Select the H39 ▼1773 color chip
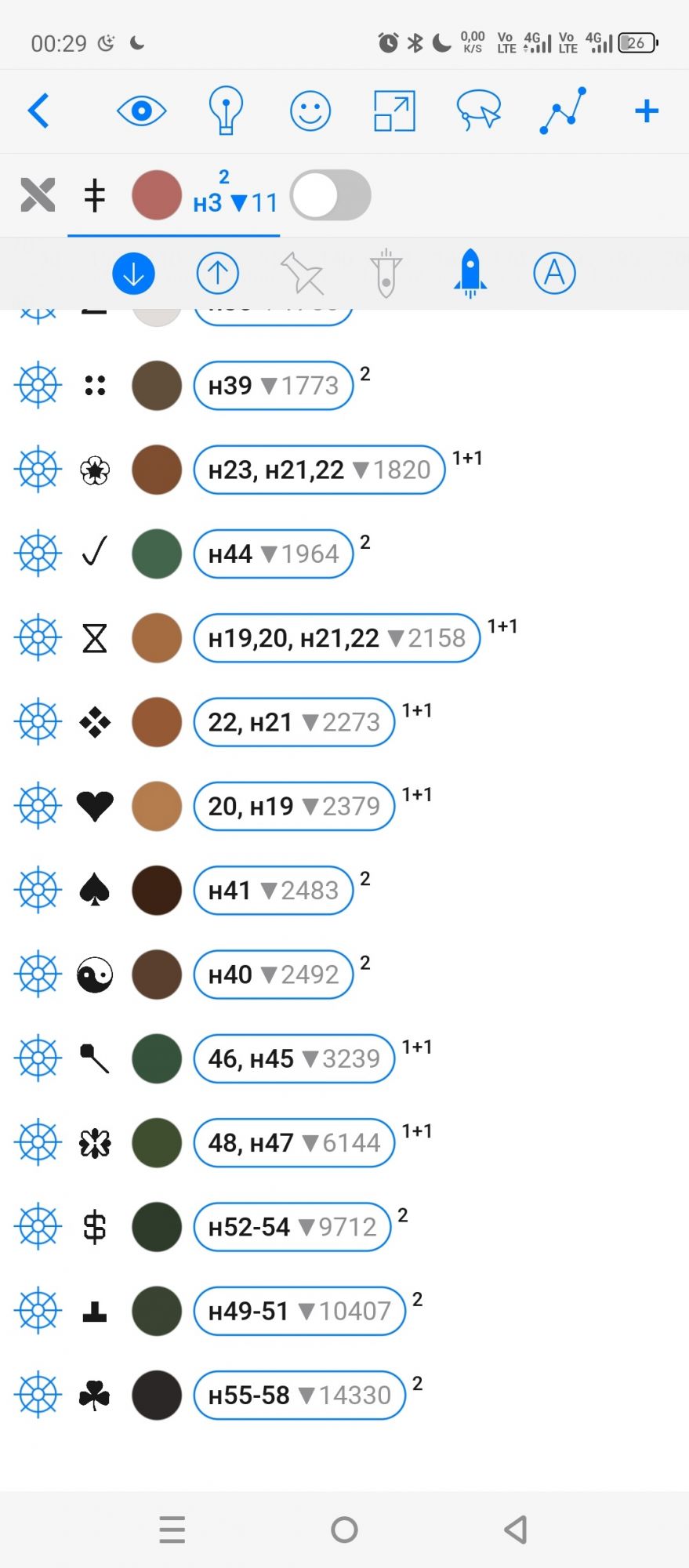Image resolution: width=689 pixels, height=1568 pixels. pyautogui.click(x=273, y=386)
